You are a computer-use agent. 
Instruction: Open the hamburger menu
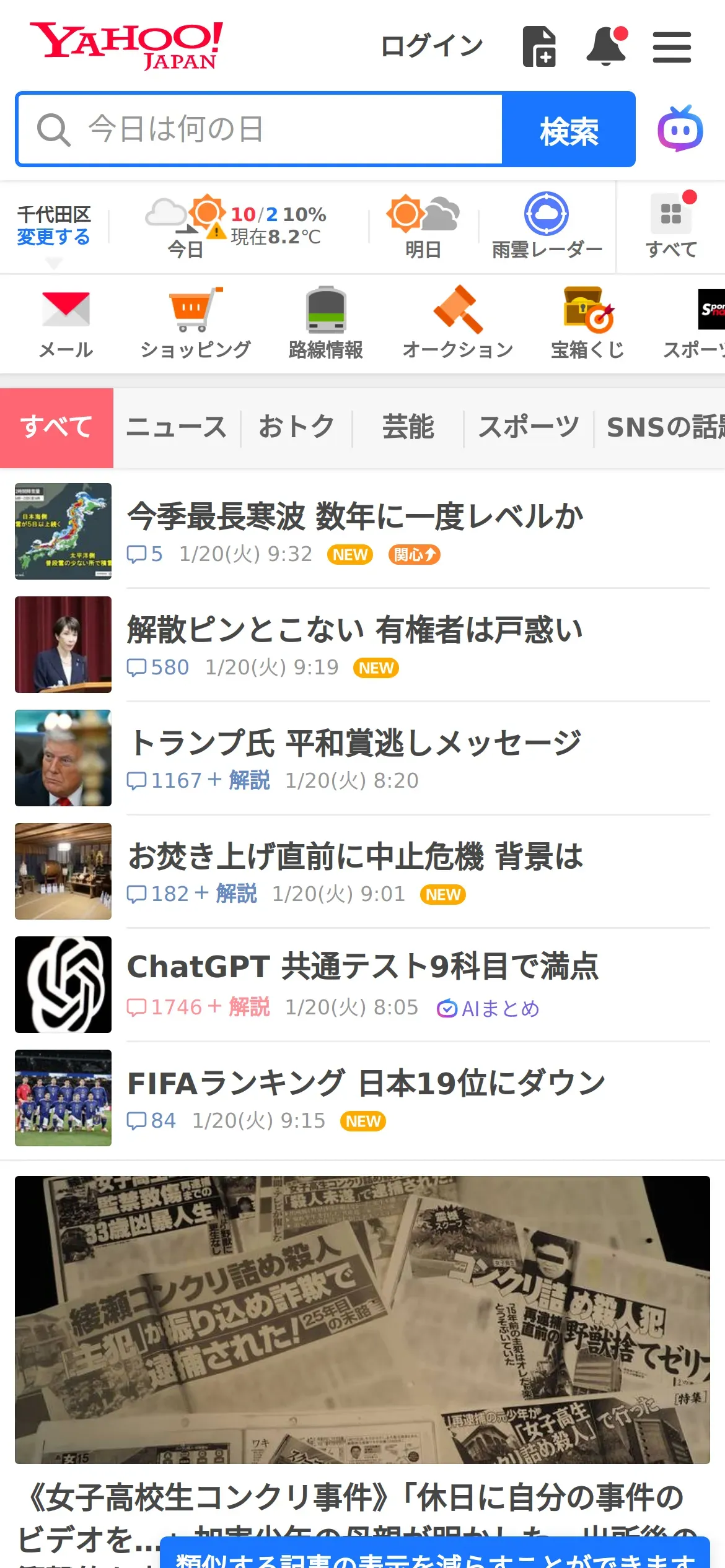click(672, 47)
